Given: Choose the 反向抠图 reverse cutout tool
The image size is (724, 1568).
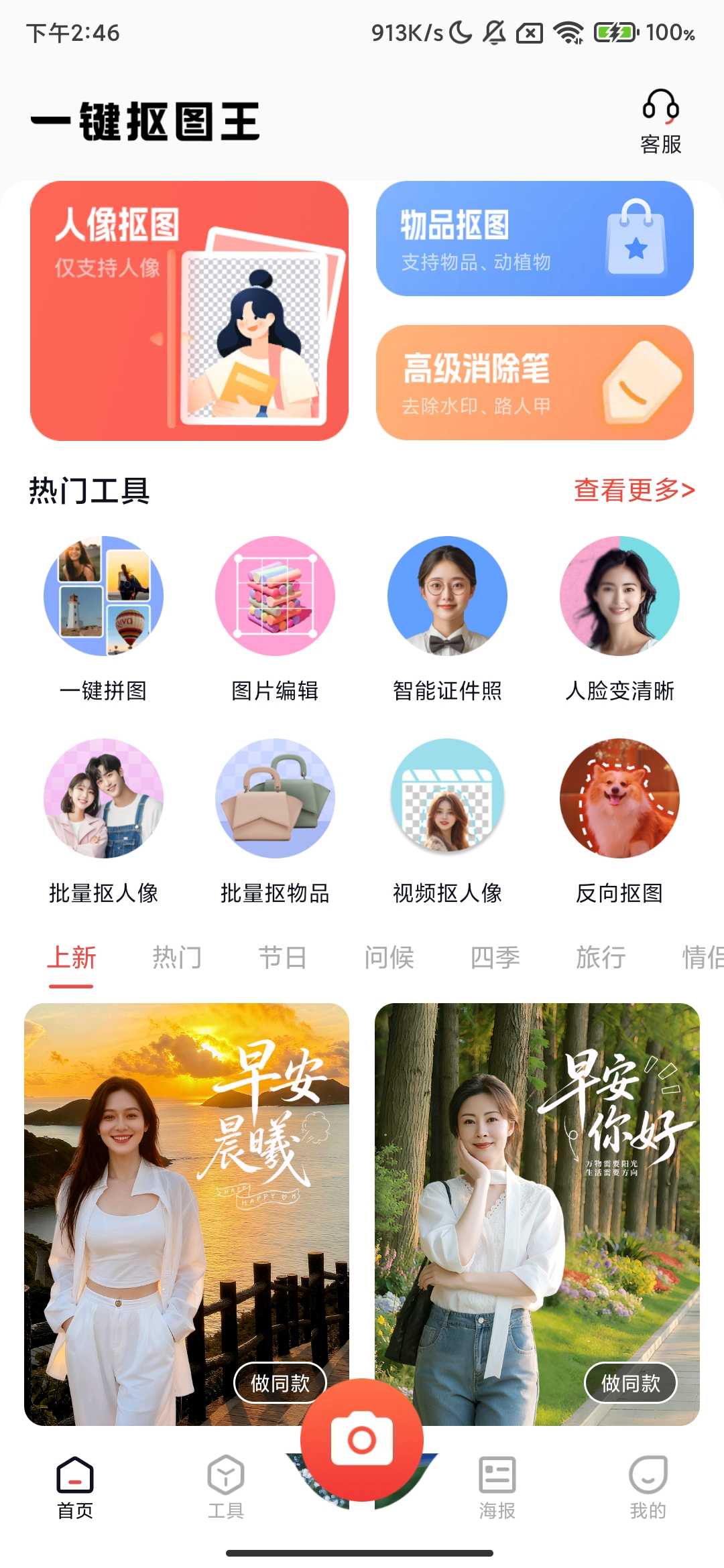Looking at the screenshot, I should [x=619, y=819].
